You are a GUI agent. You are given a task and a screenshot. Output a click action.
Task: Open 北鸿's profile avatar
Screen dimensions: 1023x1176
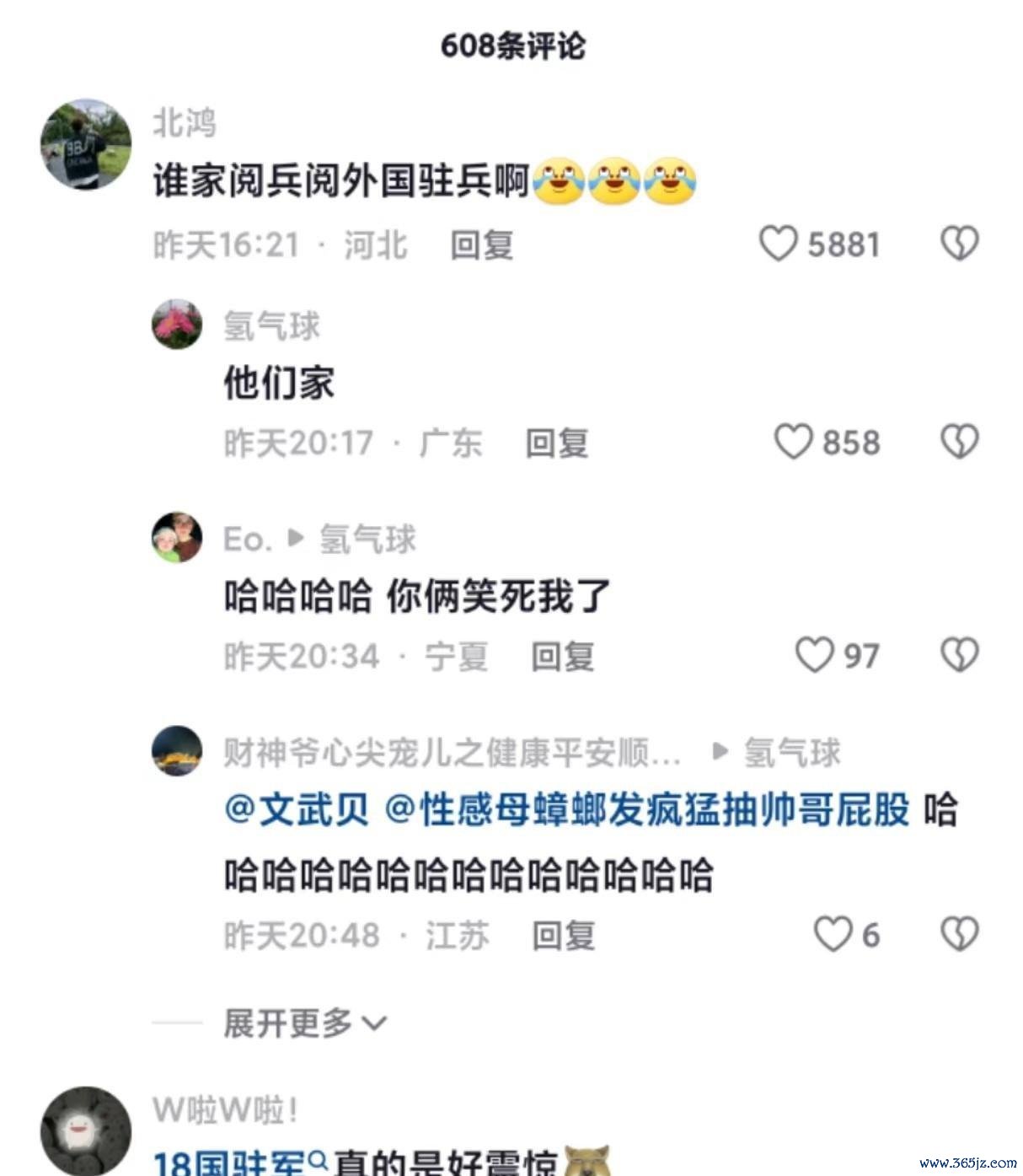click(x=86, y=144)
